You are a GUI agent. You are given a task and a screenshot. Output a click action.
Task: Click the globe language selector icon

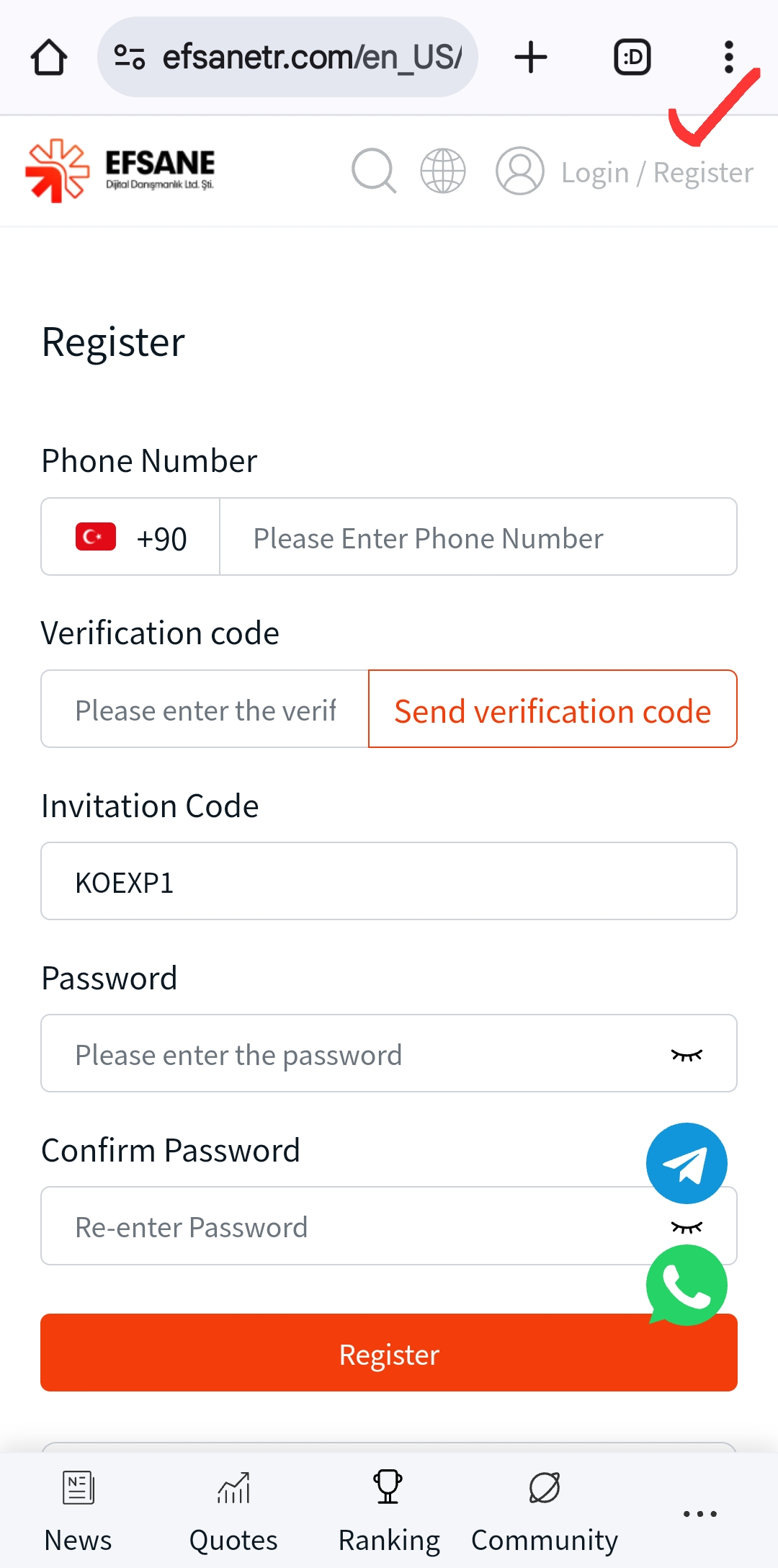tap(443, 171)
